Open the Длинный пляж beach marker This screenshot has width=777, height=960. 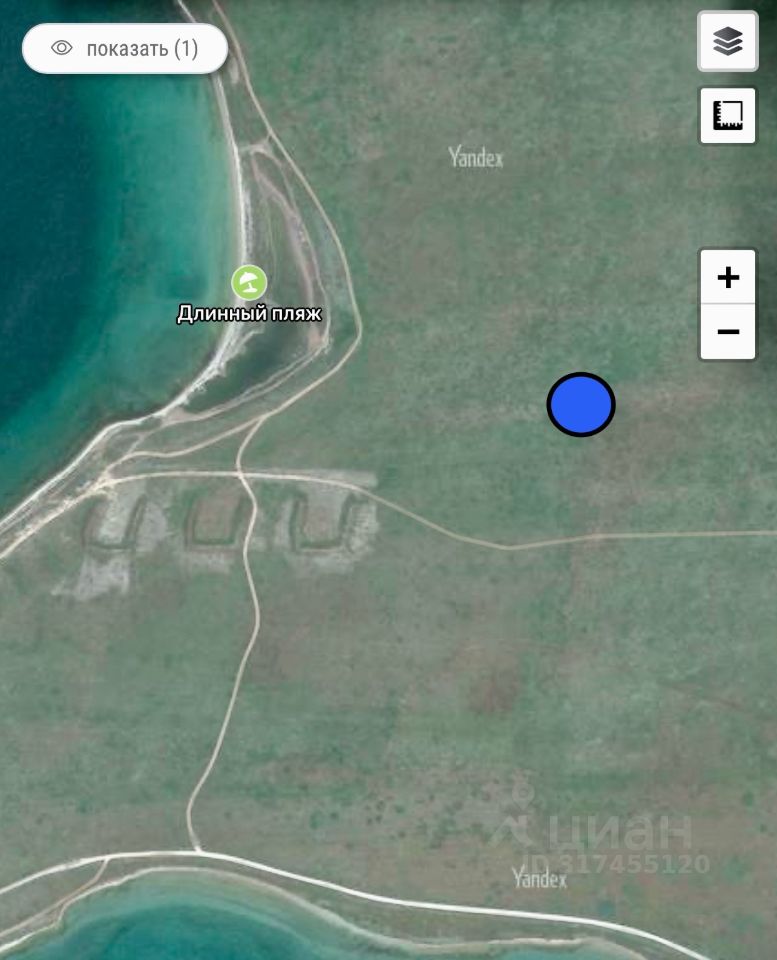click(249, 283)
